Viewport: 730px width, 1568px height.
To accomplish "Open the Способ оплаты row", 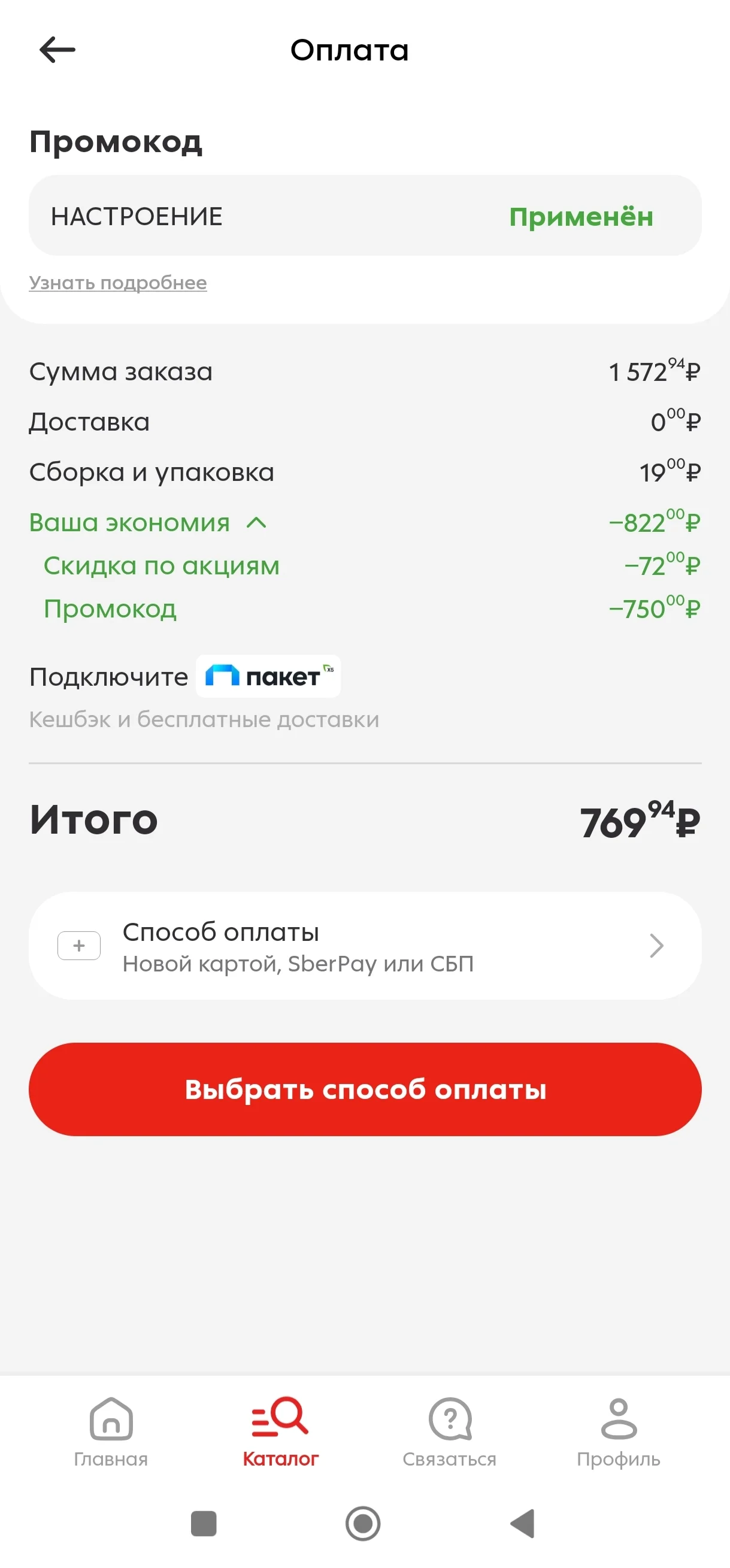I will tap(365, 945).
